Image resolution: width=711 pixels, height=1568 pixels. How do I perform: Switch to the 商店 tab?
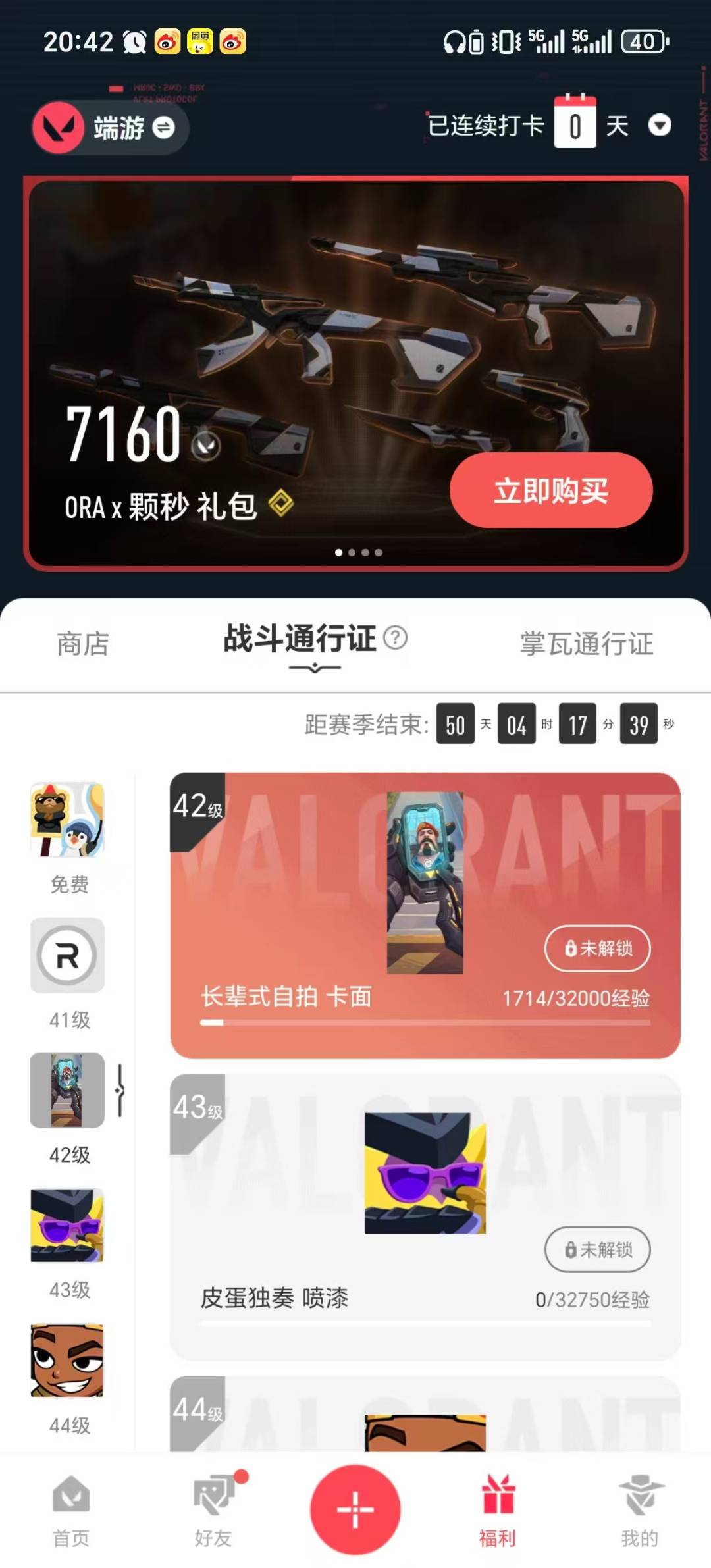click(x=83, y=644)
